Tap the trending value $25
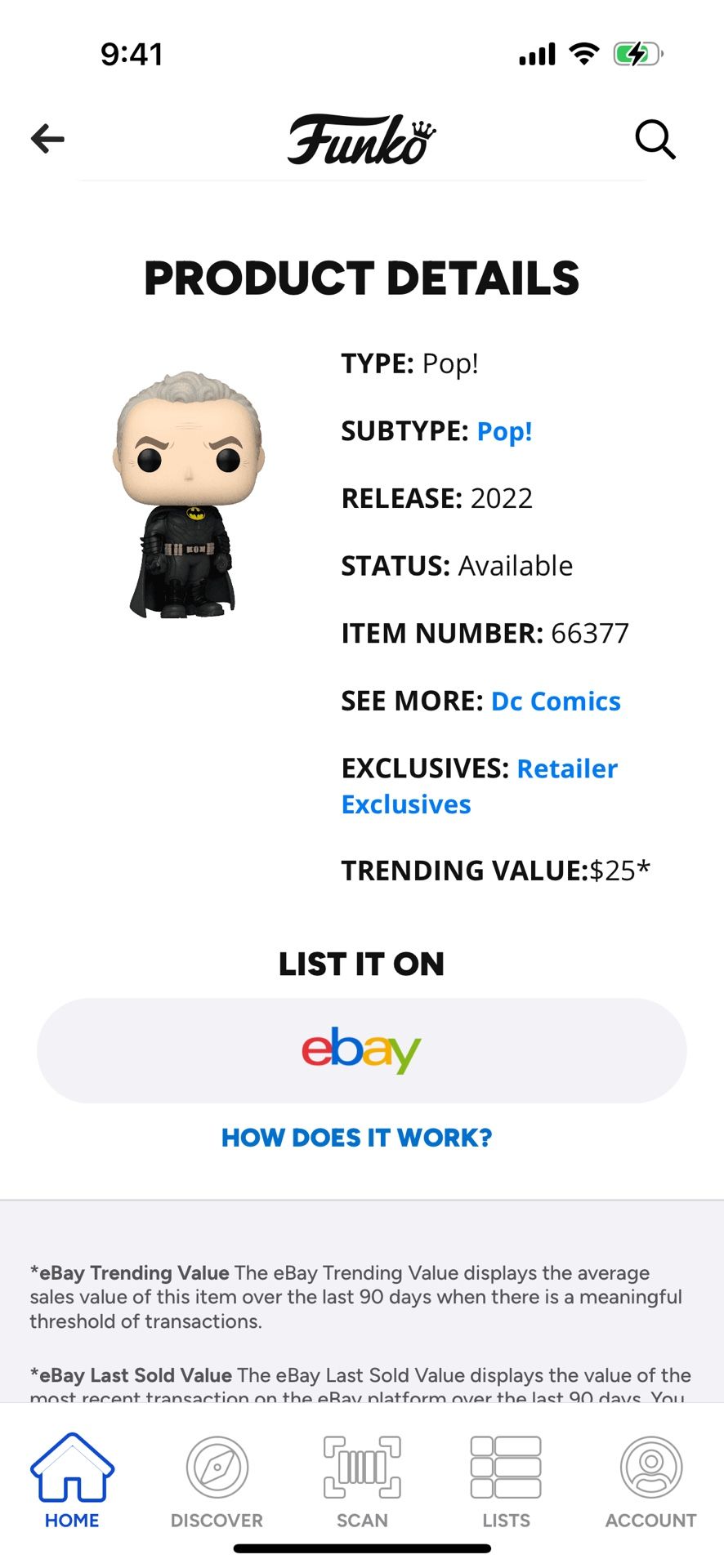Viewport: 724px width, 1568px height. [x=619, y=871]
